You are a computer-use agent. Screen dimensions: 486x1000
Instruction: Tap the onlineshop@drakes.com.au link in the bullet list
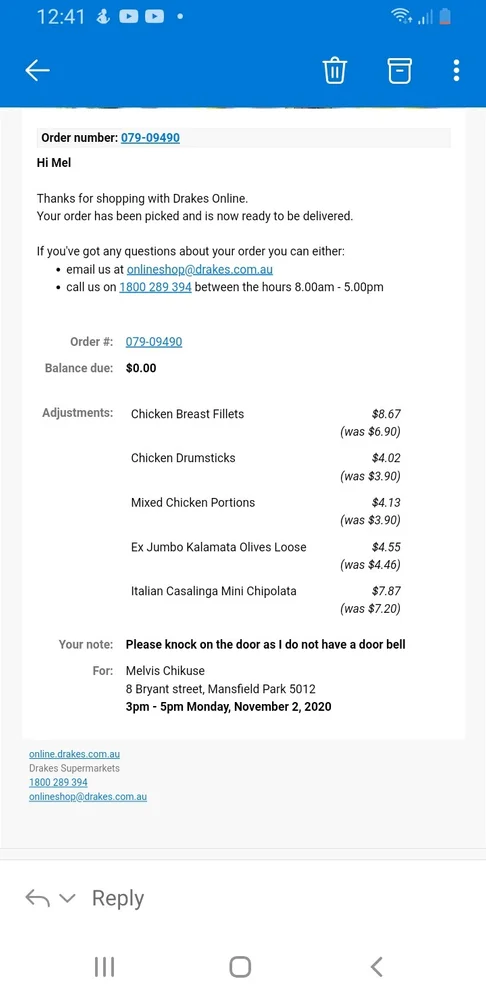200,269
